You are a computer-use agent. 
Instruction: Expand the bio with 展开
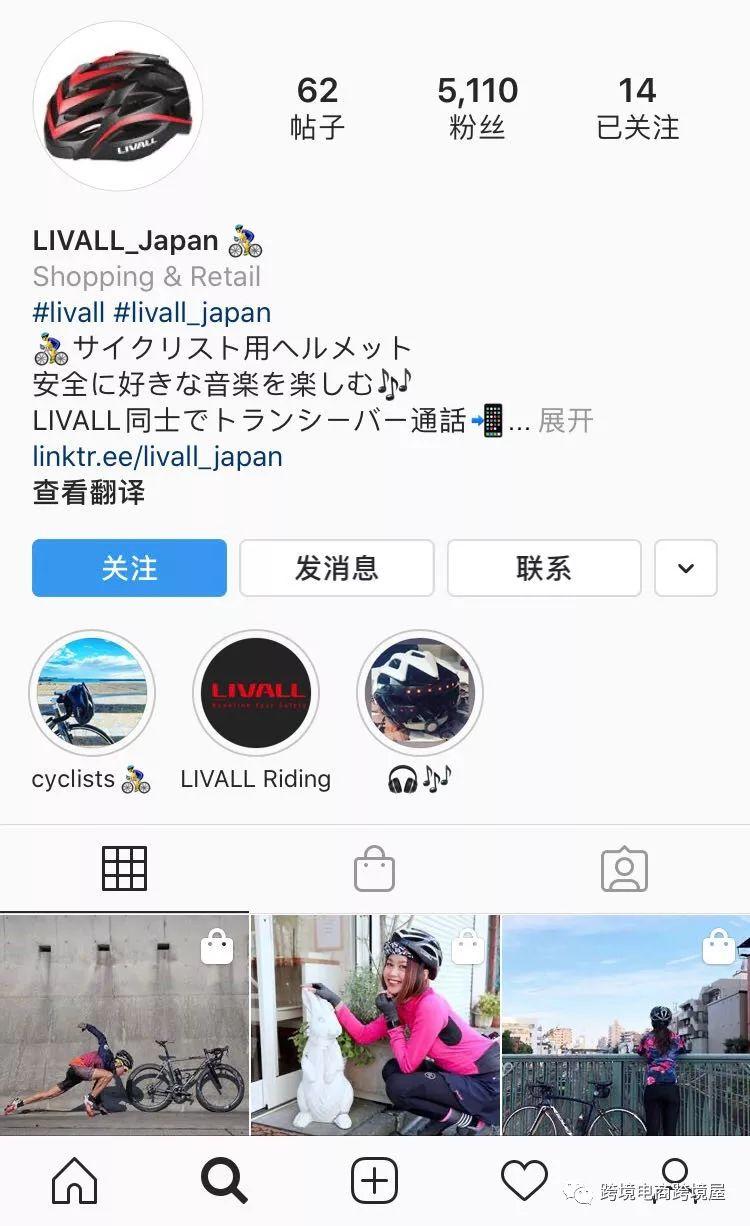(x=565, y=421)
